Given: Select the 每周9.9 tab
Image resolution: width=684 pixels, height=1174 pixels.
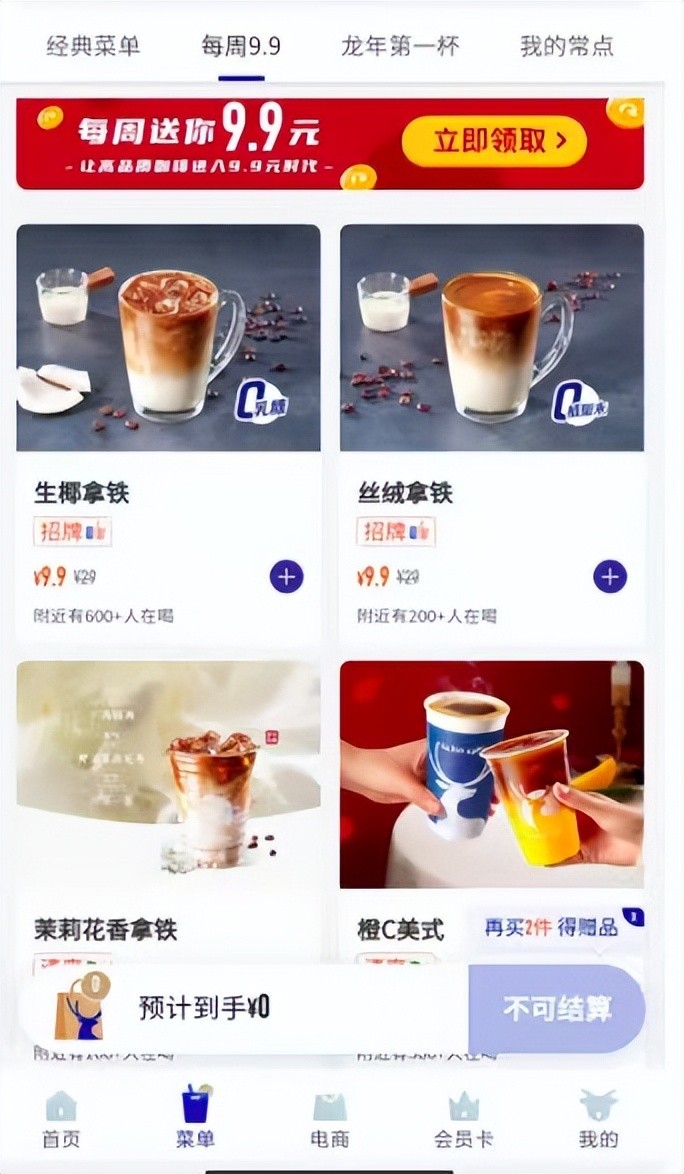Looking at the screenshot, I should point(241,46).
